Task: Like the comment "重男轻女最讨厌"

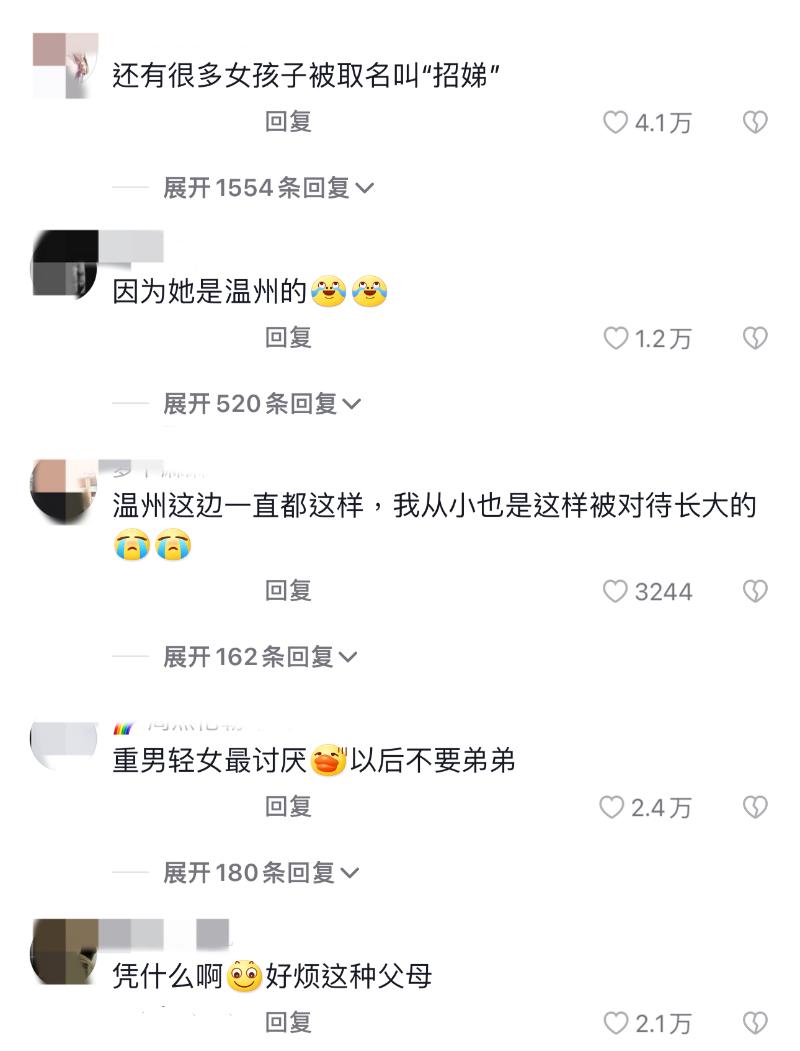Action: (x=611, y=808)
